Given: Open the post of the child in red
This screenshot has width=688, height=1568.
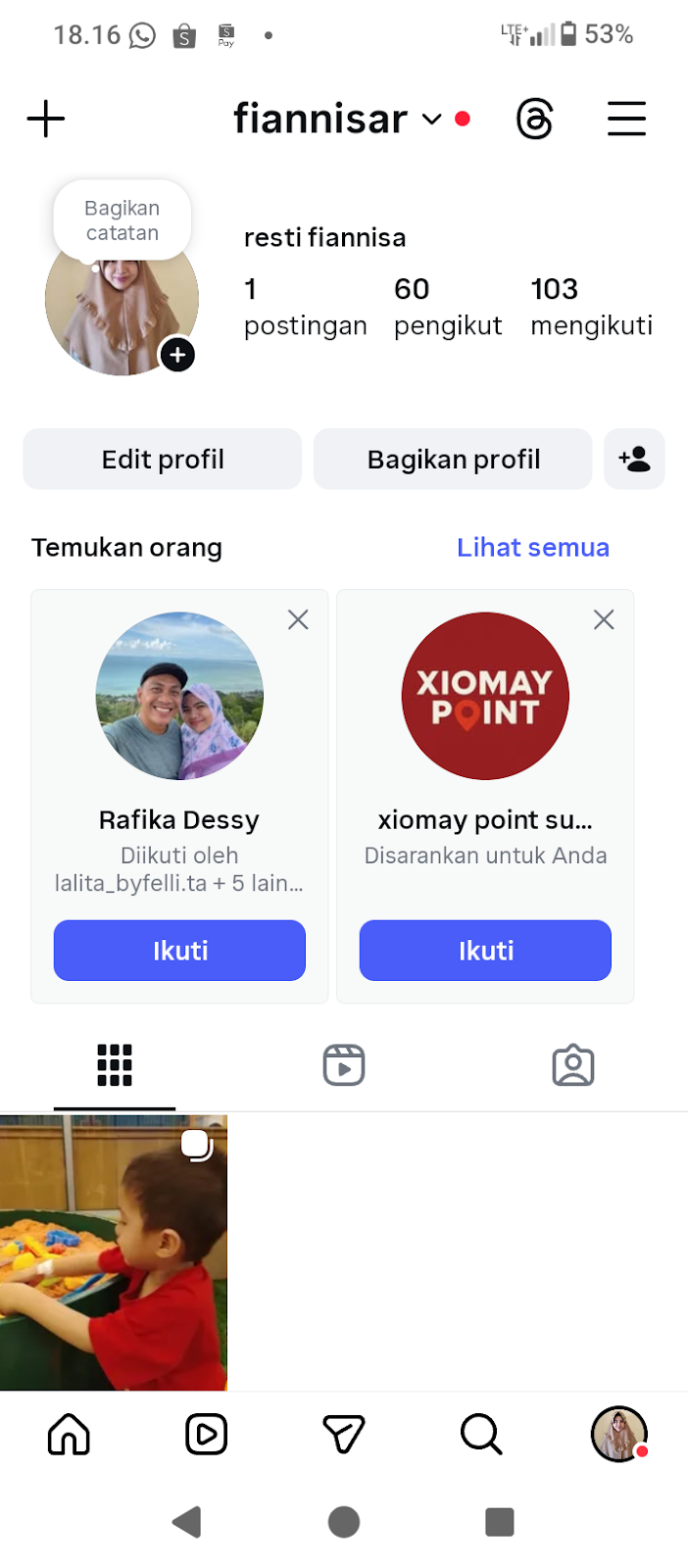Looking at the screenshot, I should [114, 1252].
